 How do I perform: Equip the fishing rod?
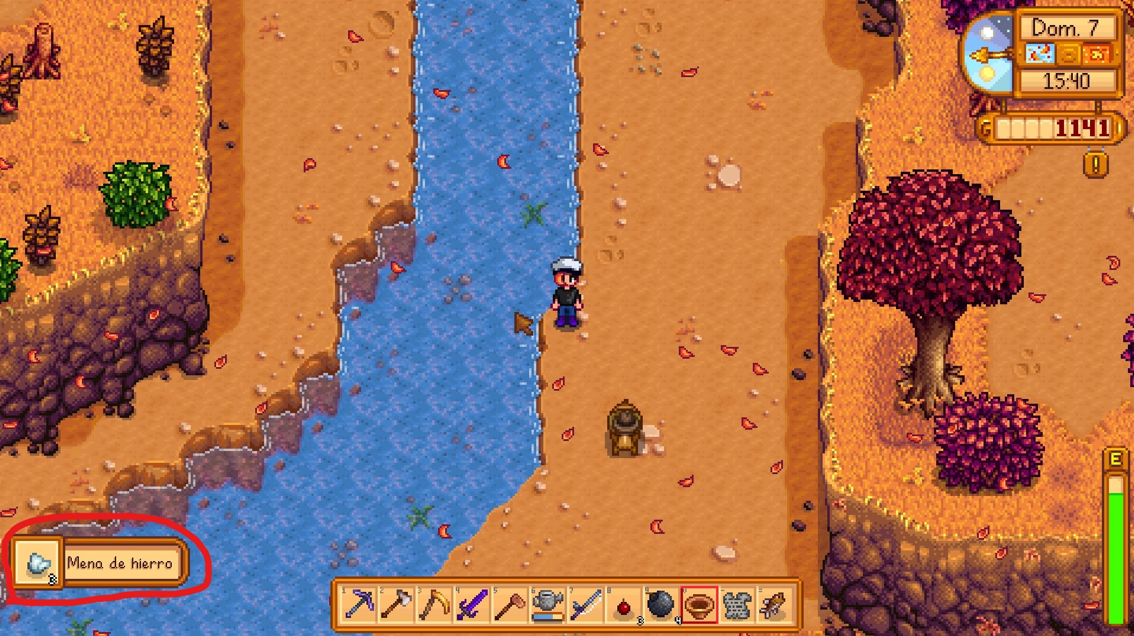(x=586, y=605)
